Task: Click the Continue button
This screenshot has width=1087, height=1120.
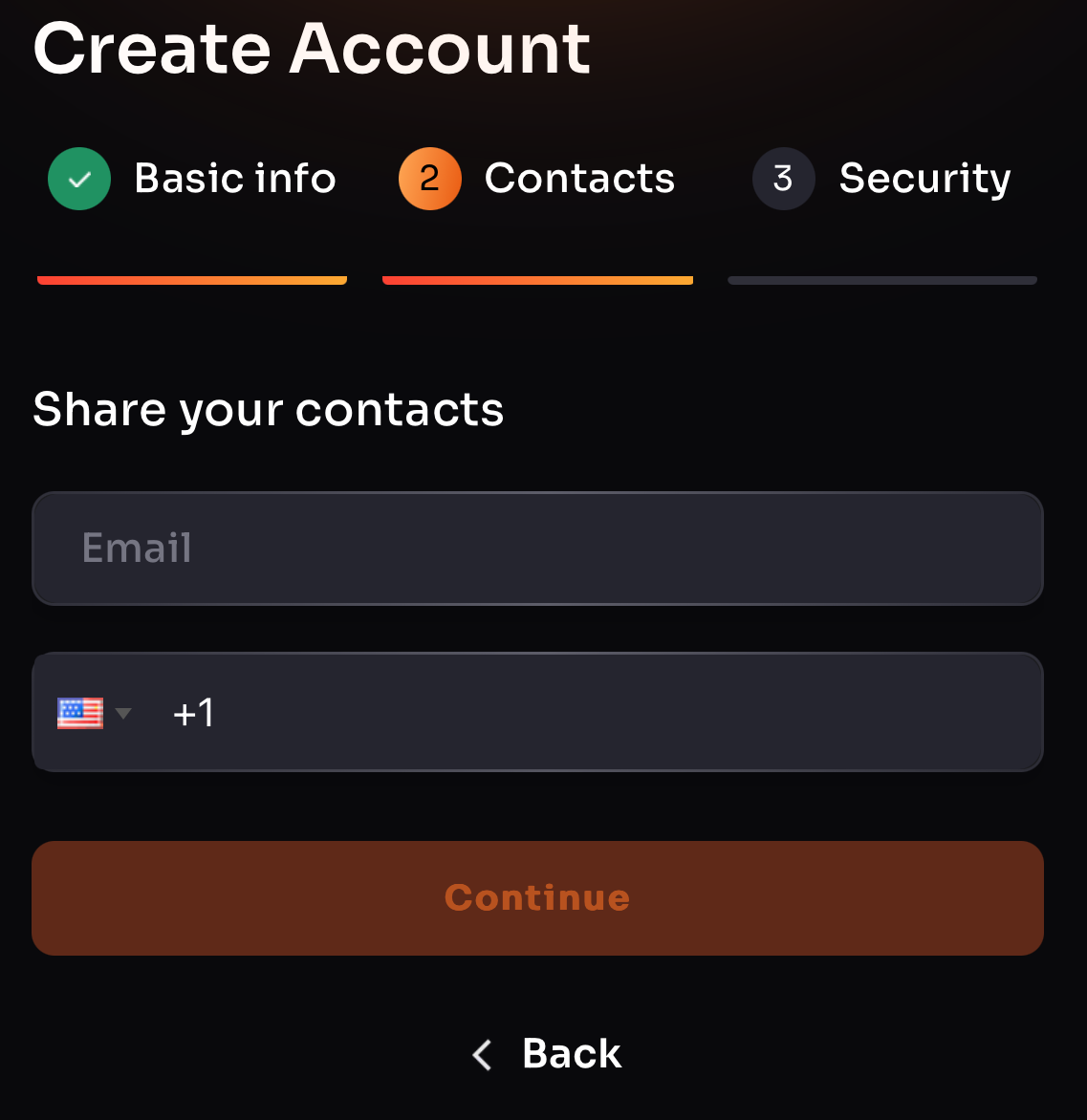Action: pos(537,897)
